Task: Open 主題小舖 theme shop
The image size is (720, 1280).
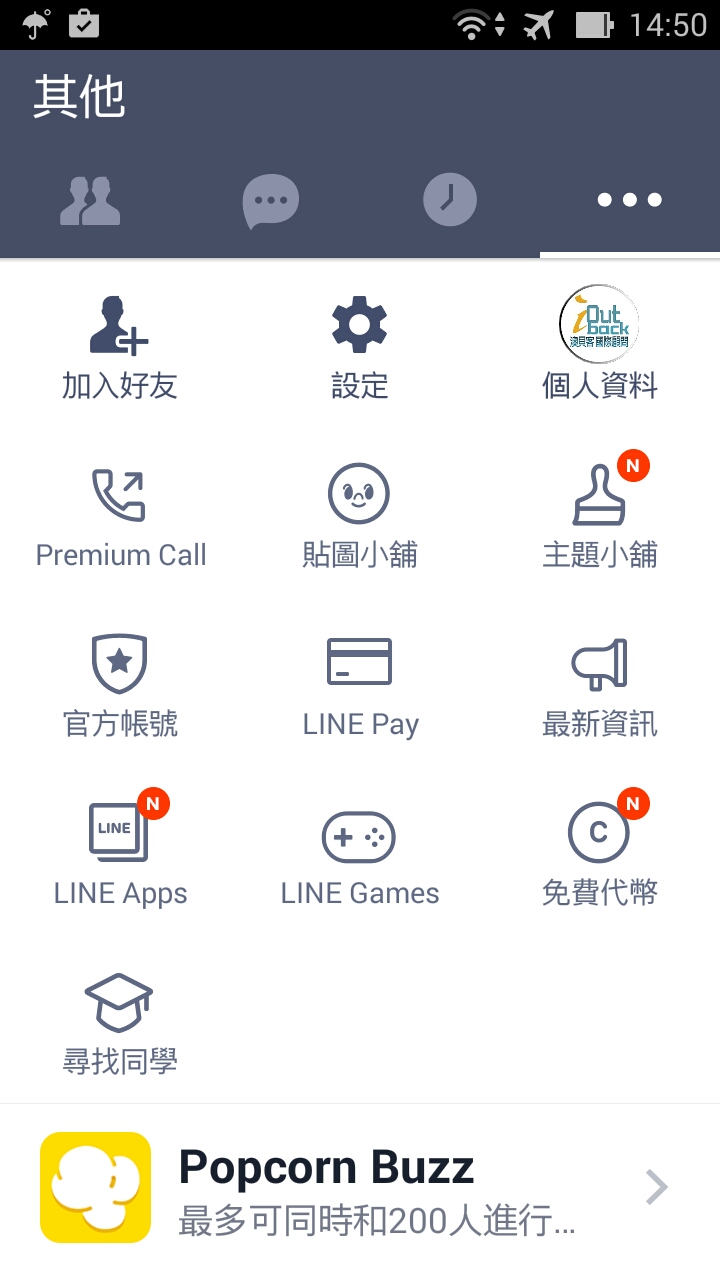Action: (600, 516)
